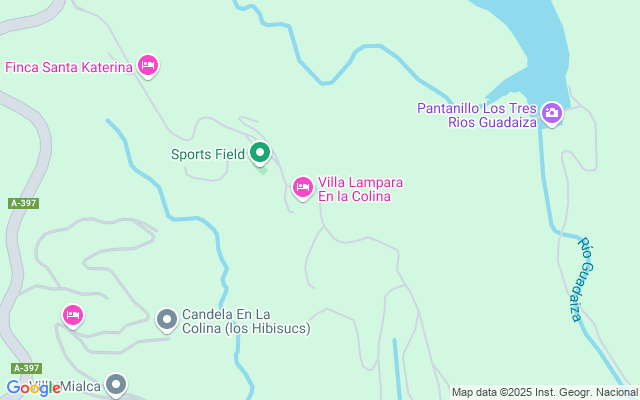Open the Villa Mialca location pin
This screenshot has height=400, width=640.
116,385
